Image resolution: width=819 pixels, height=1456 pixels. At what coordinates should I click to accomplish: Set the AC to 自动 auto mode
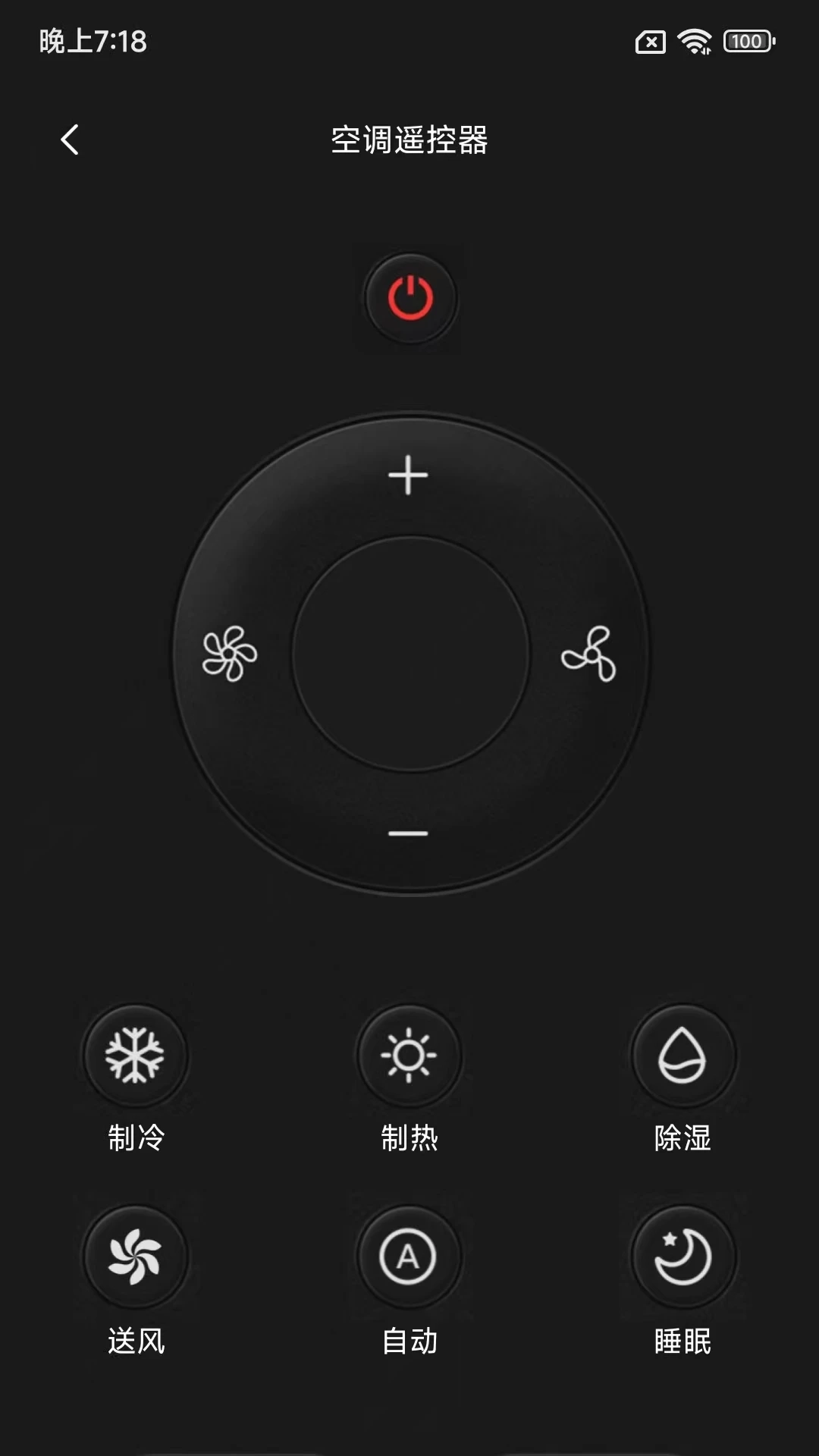(x=409, y=1257)
